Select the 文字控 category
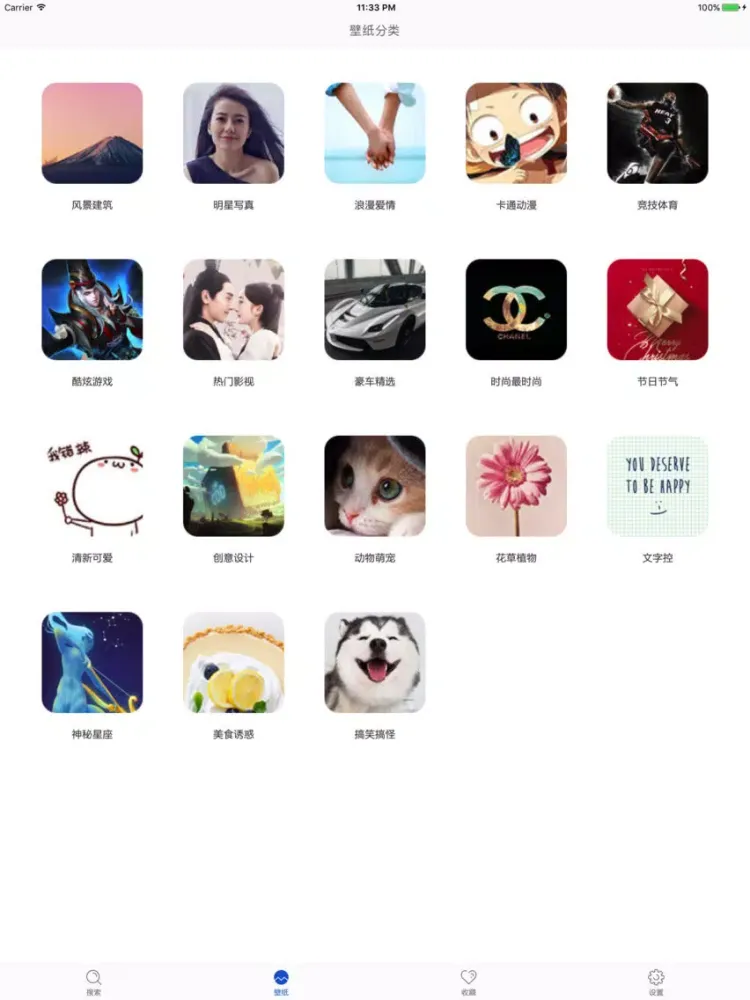The width and height of the screenshot is (750, 1000). [x=657, y=486]
